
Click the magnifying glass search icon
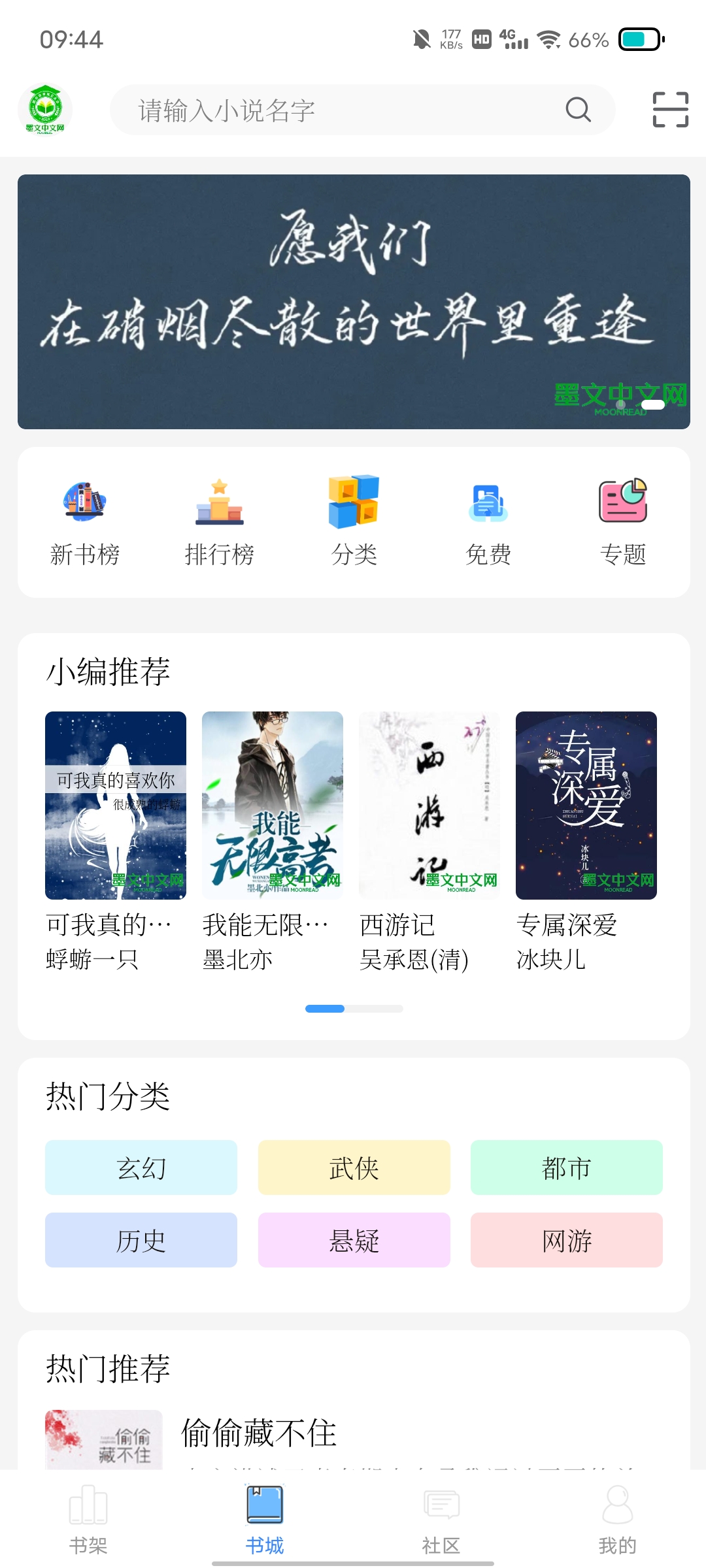(x=578, y=109)
